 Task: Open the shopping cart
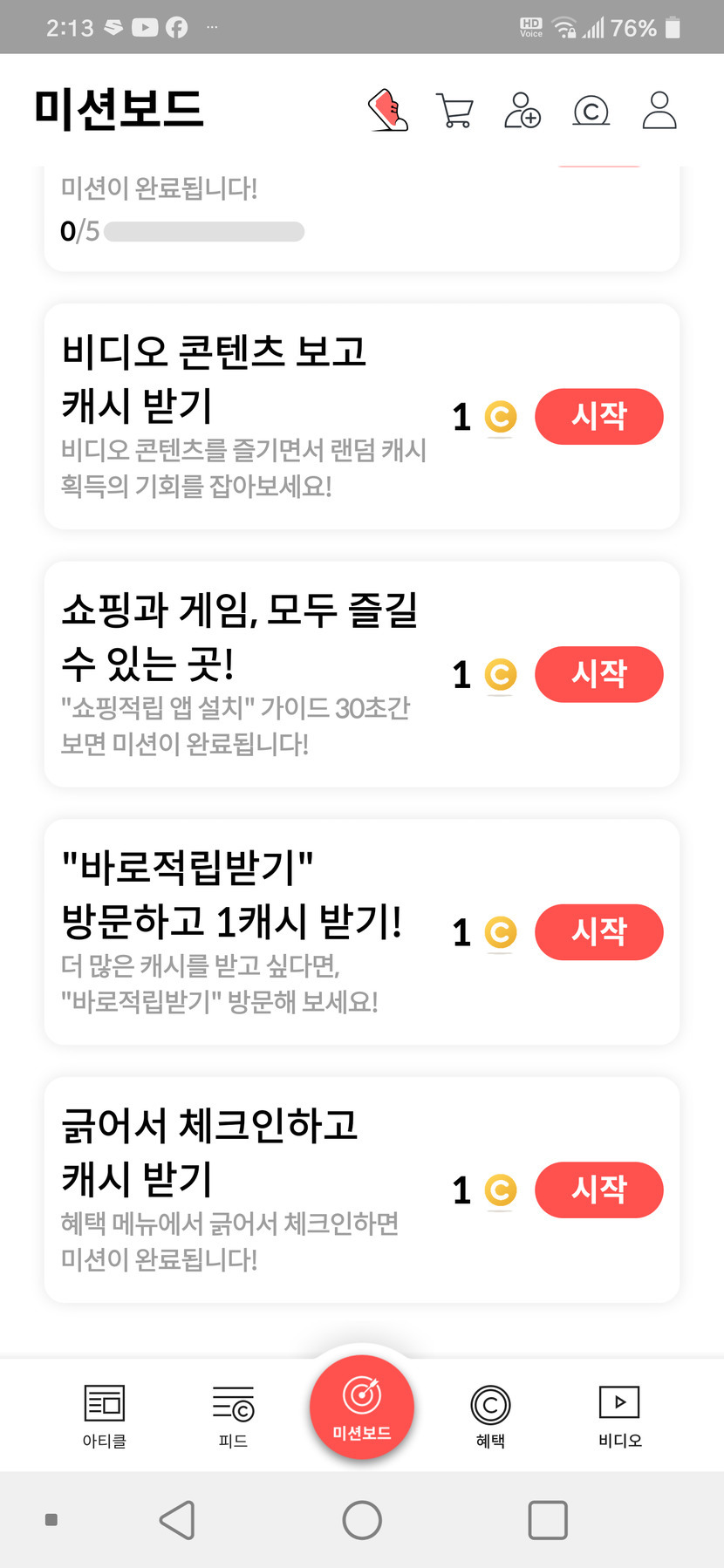pyautogui.click(x=454, y=111)
